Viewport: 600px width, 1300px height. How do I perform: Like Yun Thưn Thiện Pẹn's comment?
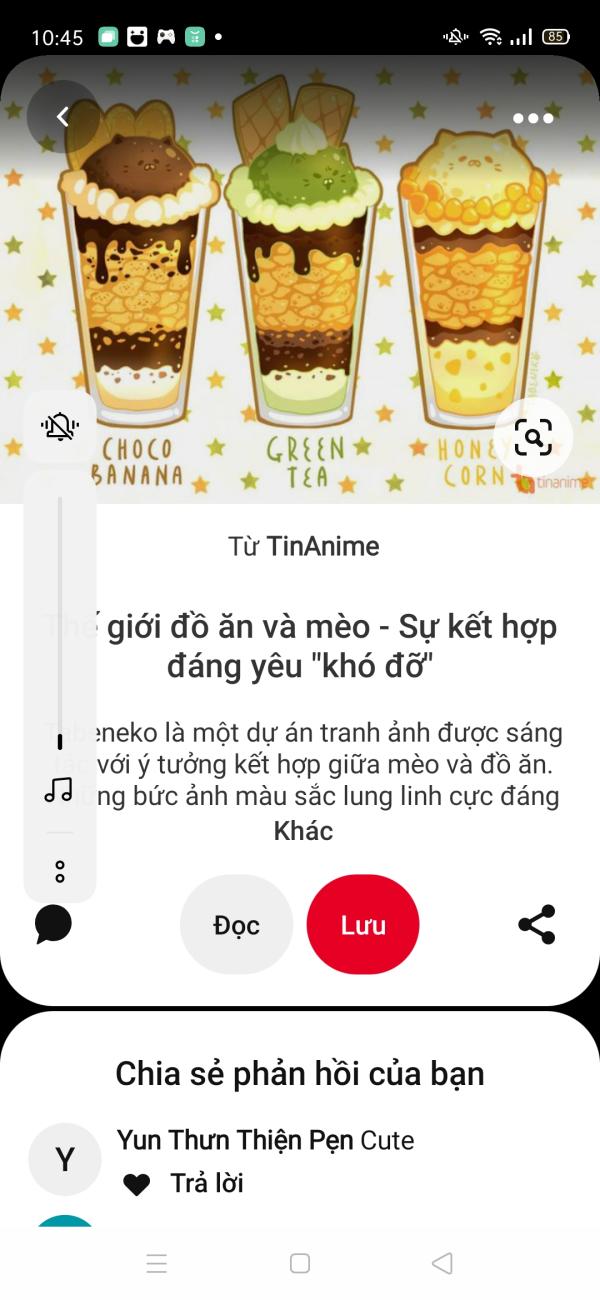point(137,1185)
